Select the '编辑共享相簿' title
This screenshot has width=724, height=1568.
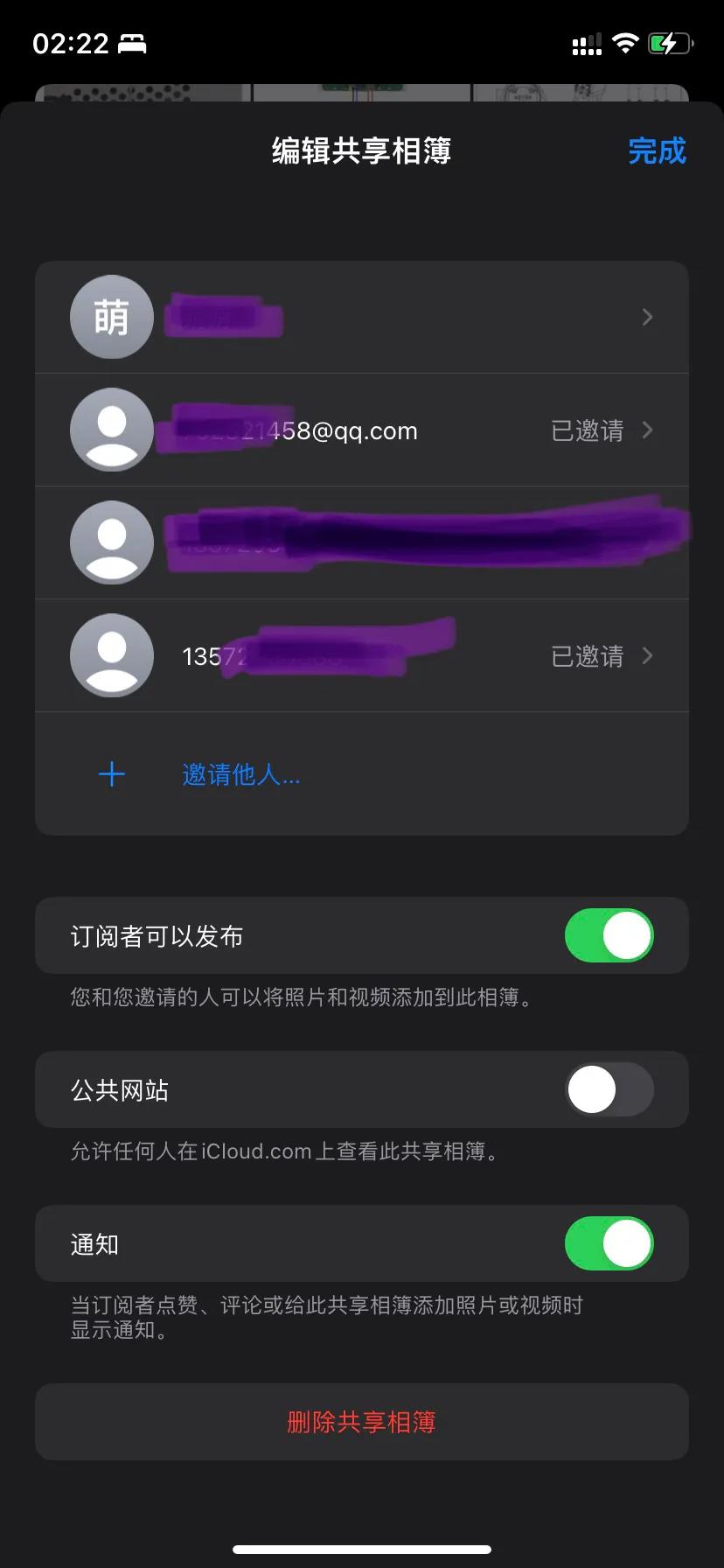pyautogui.click(x=361, y=150)
